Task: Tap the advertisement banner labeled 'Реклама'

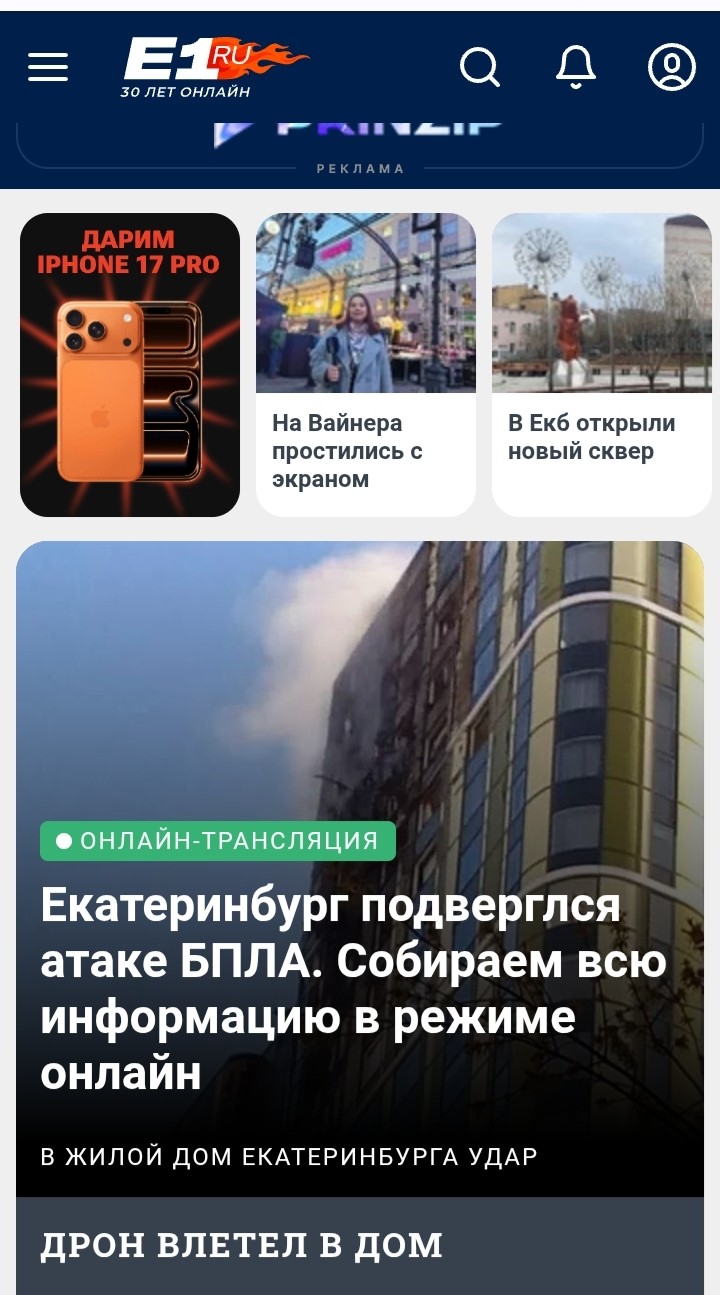Action: [360, 140]
